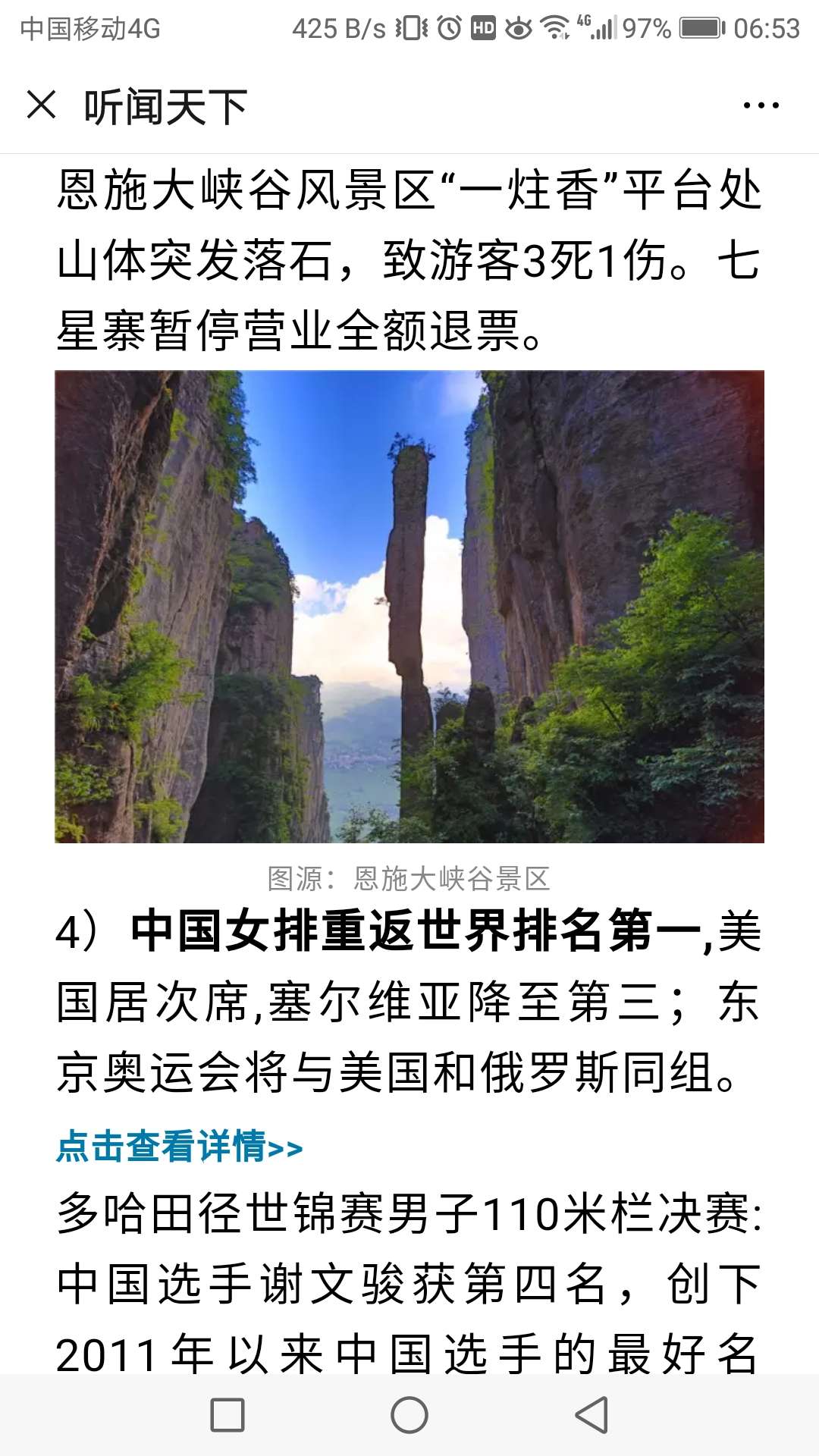Tap the system back button
The width and height of the screenshot is (819, 1456).
(592, 1415)
